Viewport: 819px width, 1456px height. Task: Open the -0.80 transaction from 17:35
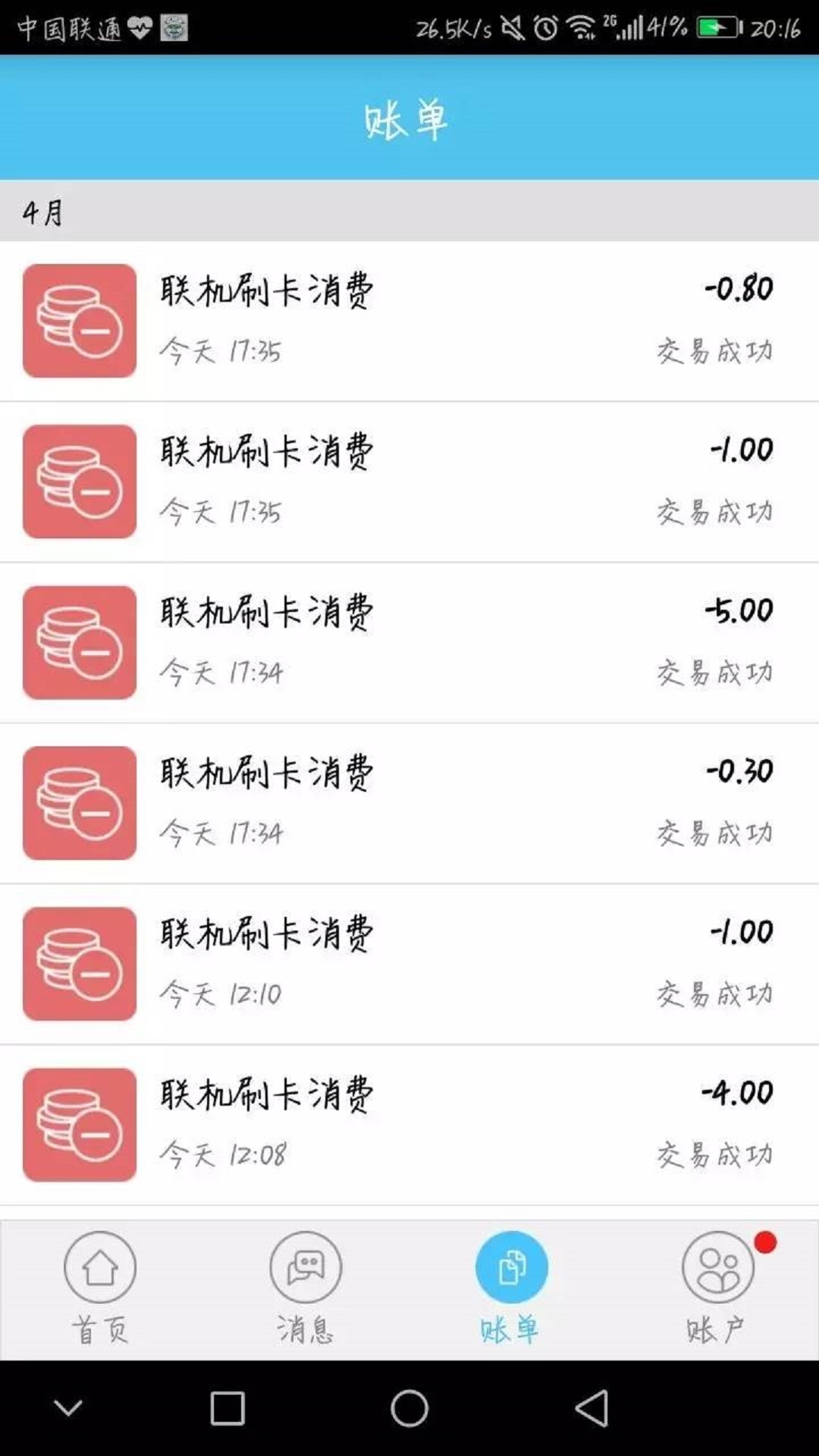coord(409,321)
